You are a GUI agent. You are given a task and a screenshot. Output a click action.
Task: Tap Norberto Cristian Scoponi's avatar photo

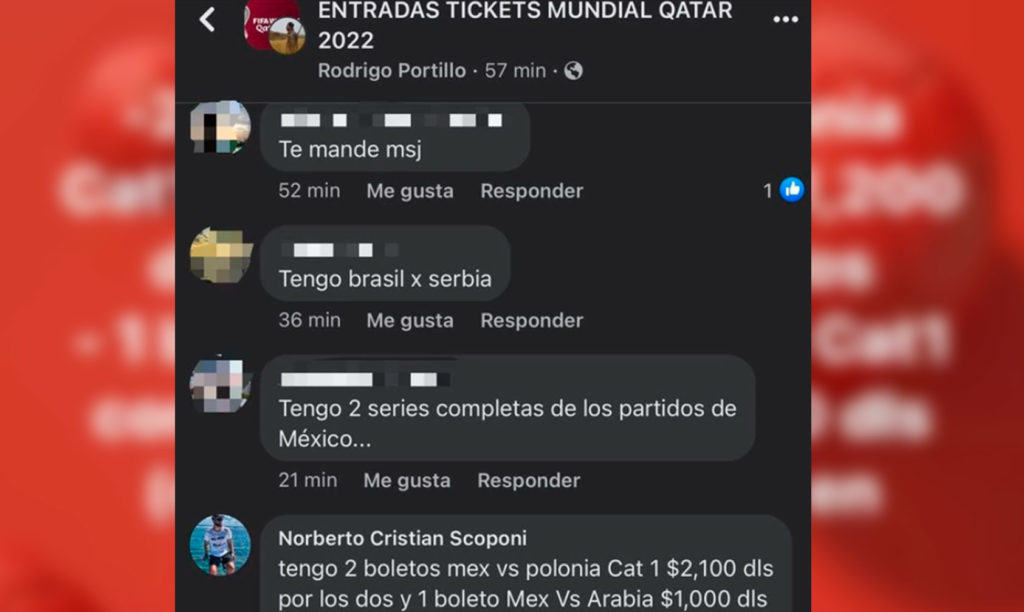click(220, 545)
